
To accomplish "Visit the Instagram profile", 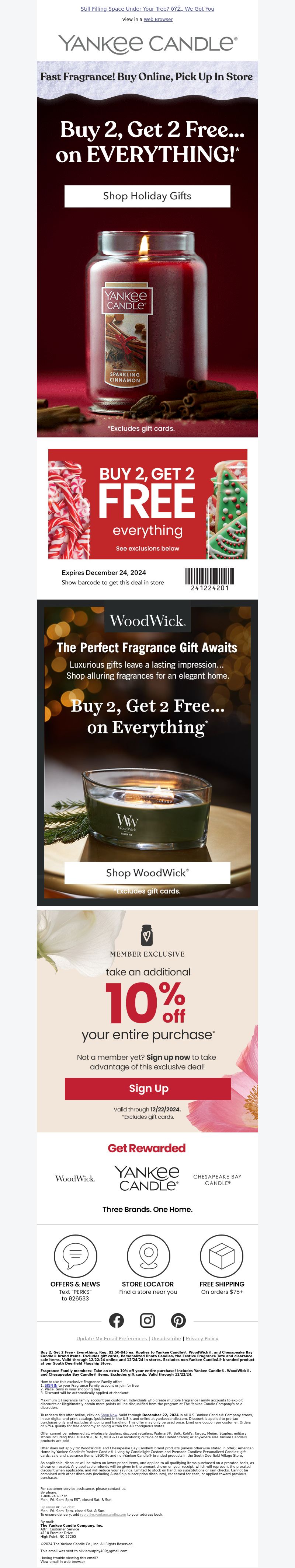I will point(147,1320).
